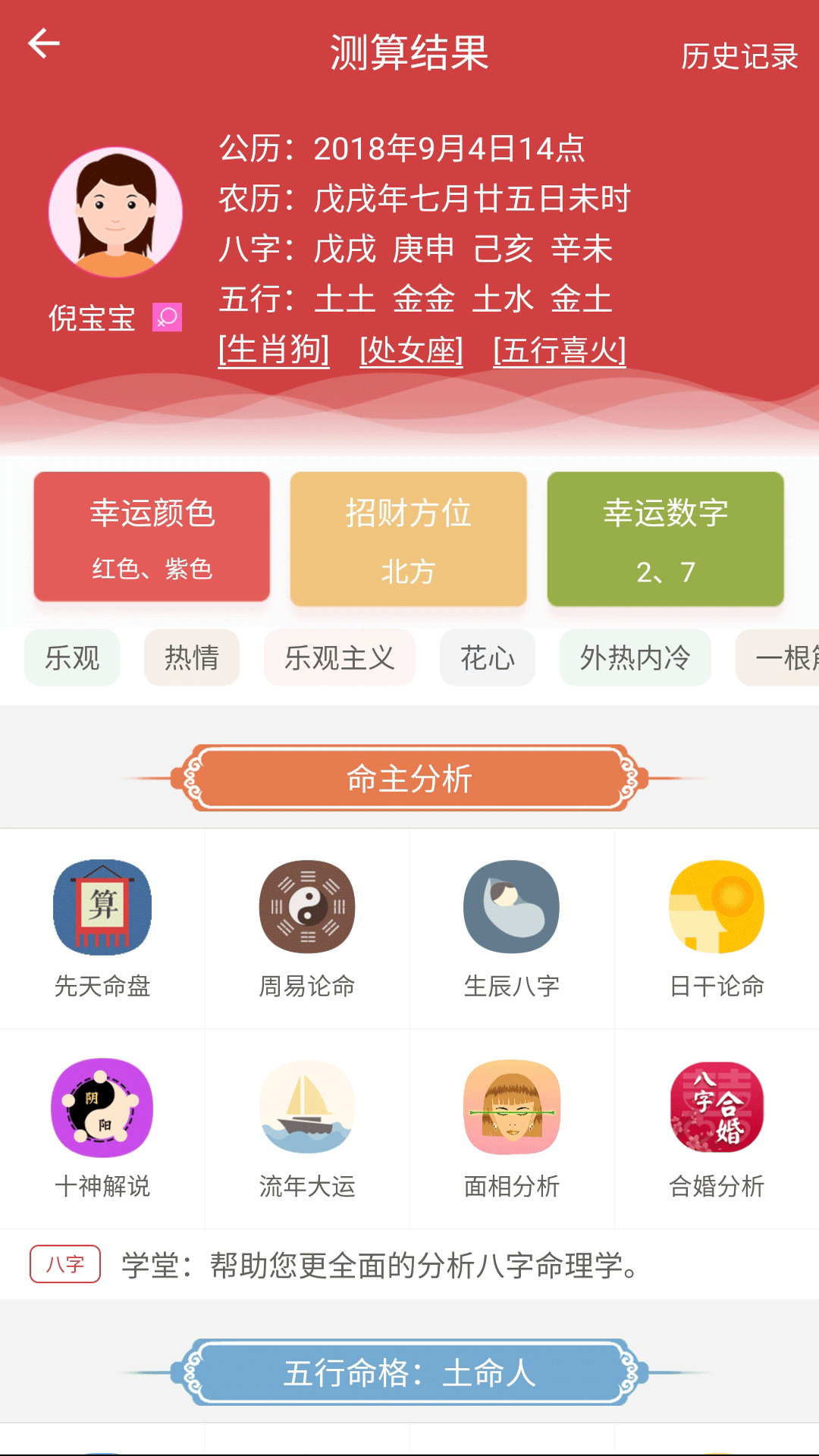Tap the red 幸运颜色 card
Screen dimensions: 819x1456
(x=151, y=538)
